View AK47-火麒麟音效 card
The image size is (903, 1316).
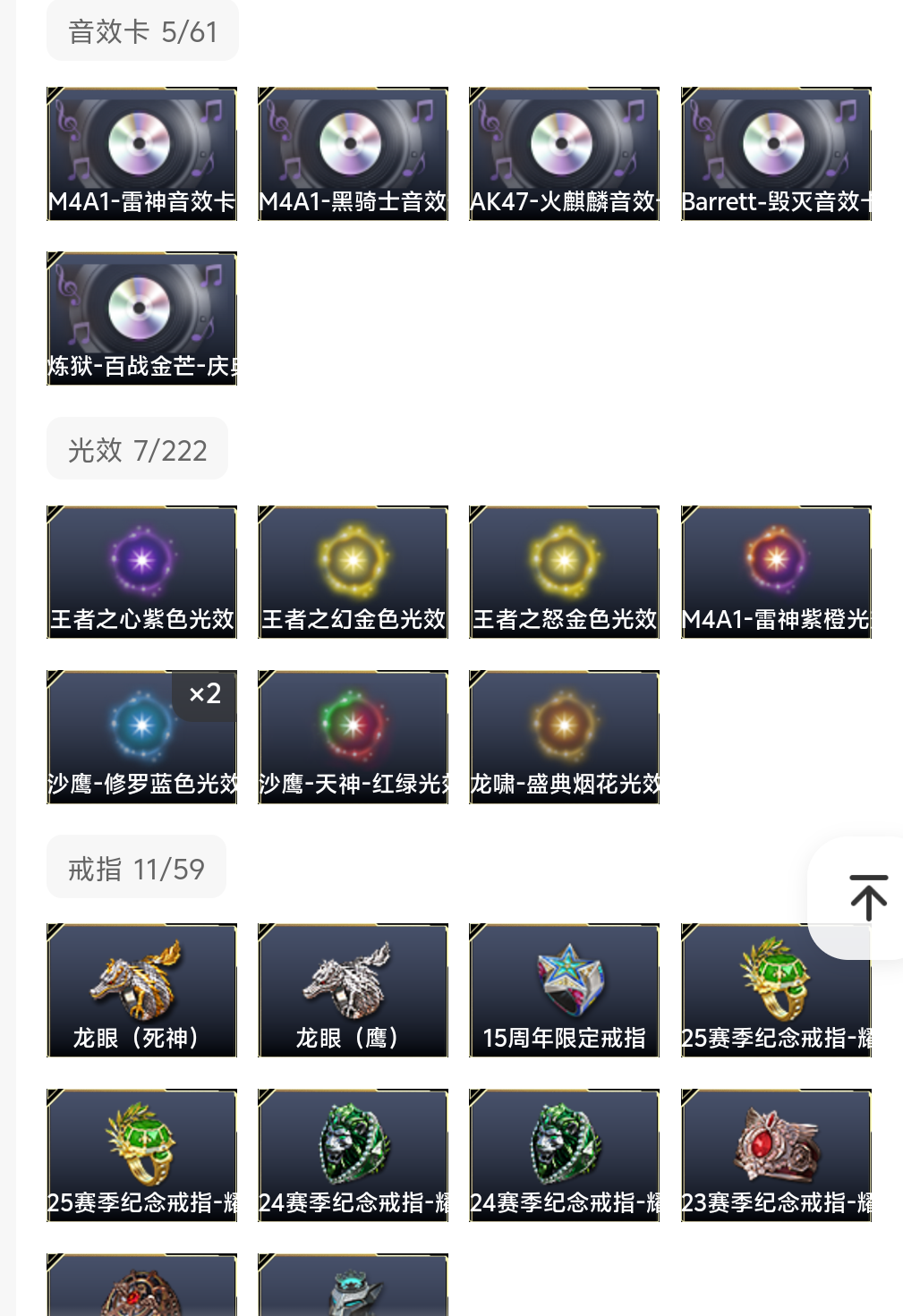click(x=564, y=154)
